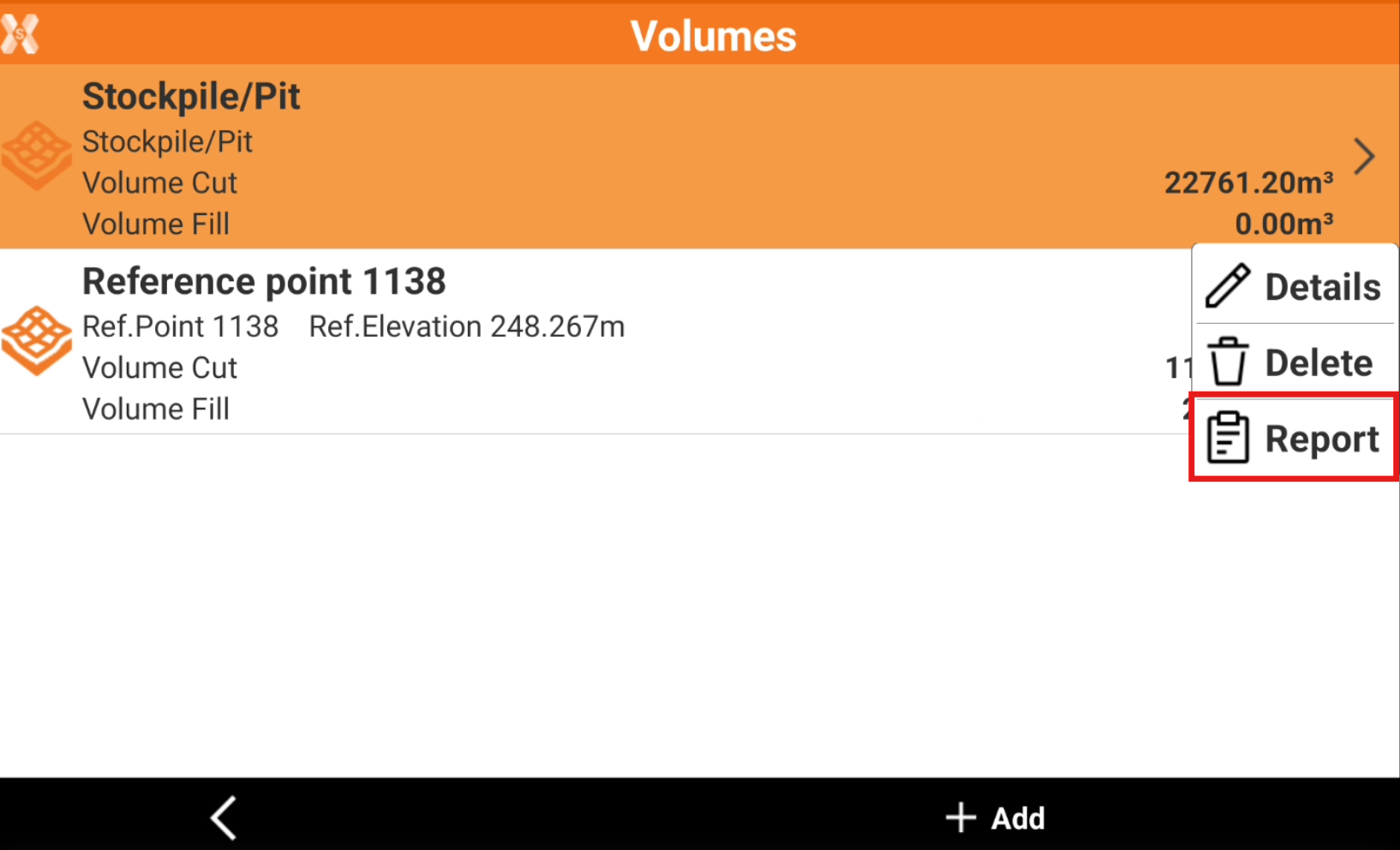1400x850 pixels.
Task: Choose Report from the popup menu
Action: point(1294,438)
